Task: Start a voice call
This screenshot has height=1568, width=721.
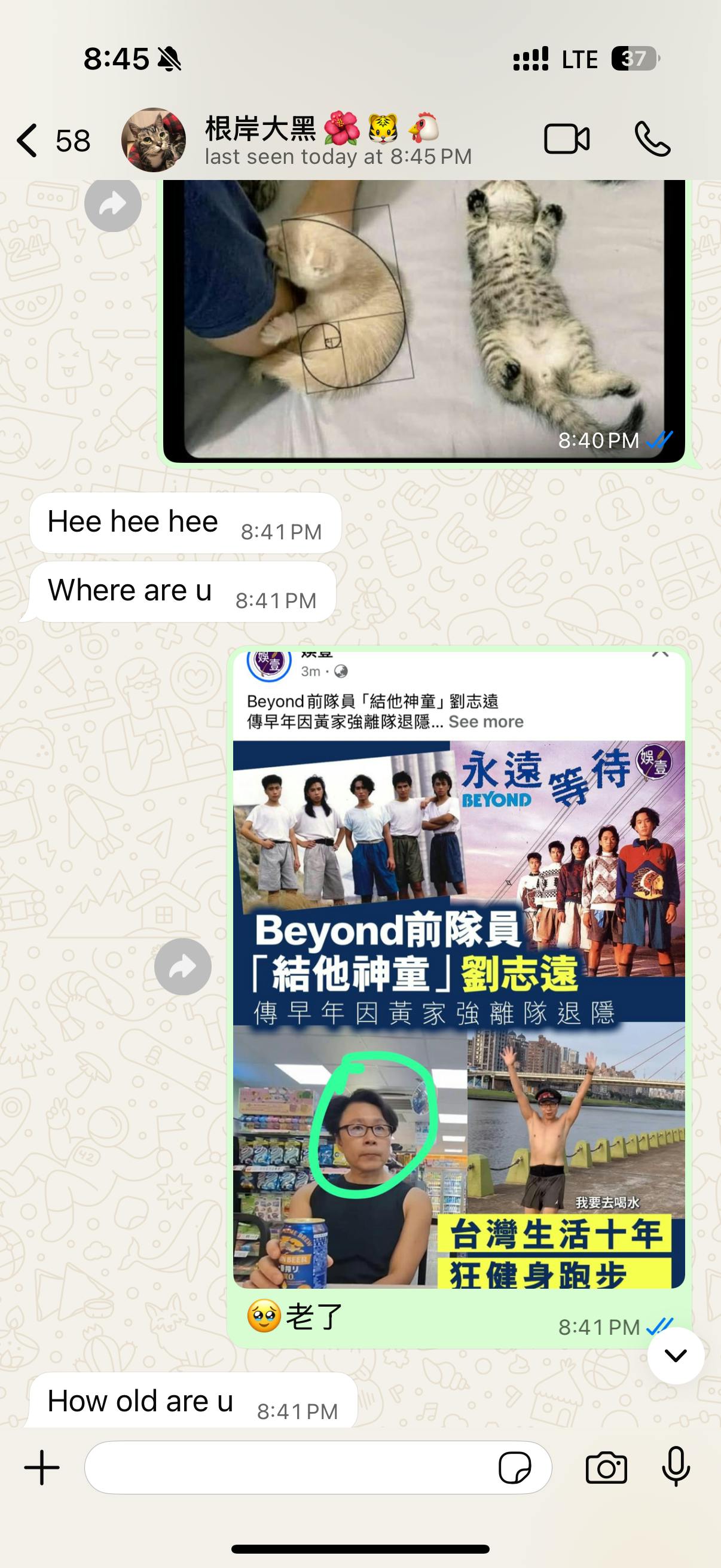Action: [652, 139]
